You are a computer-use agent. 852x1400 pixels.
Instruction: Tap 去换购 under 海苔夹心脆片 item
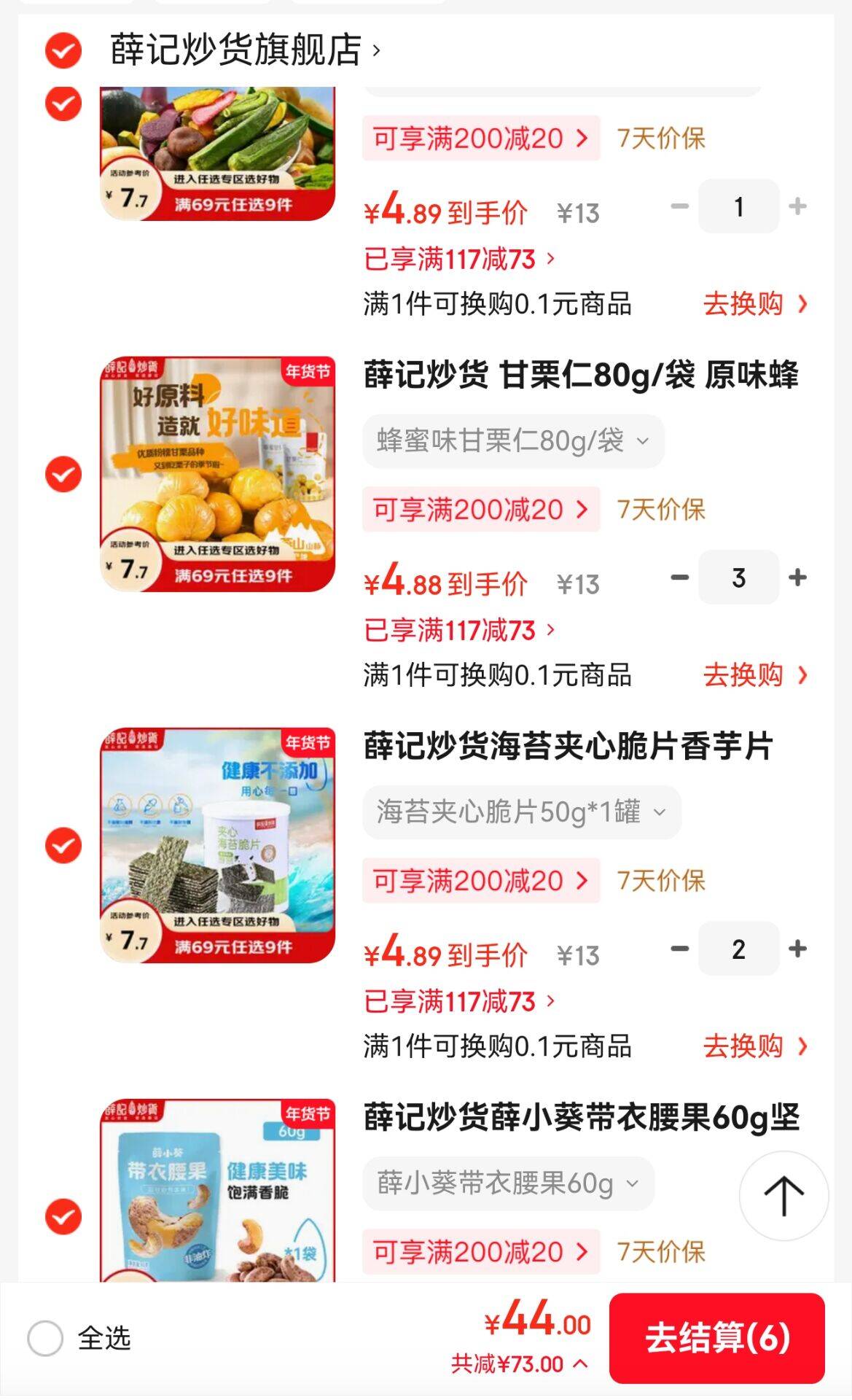coord(754,1046)
